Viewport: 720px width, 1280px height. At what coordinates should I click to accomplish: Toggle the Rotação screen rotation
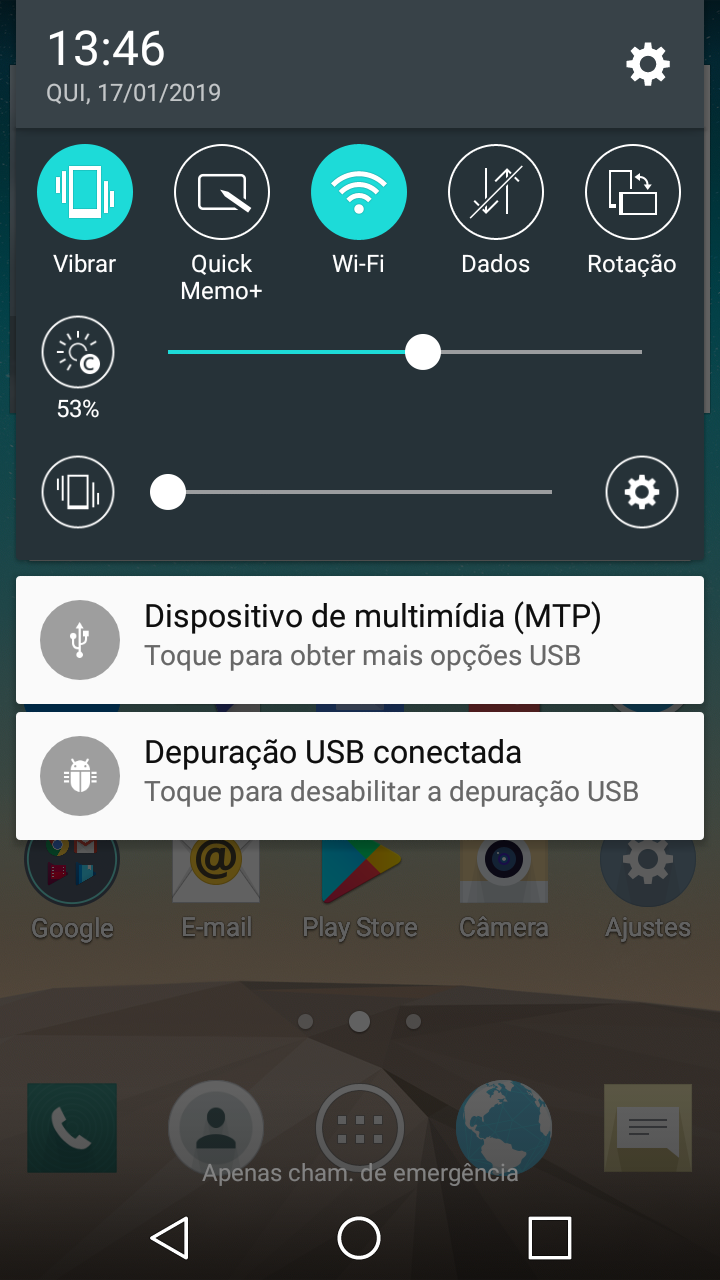tap(633, 193)
